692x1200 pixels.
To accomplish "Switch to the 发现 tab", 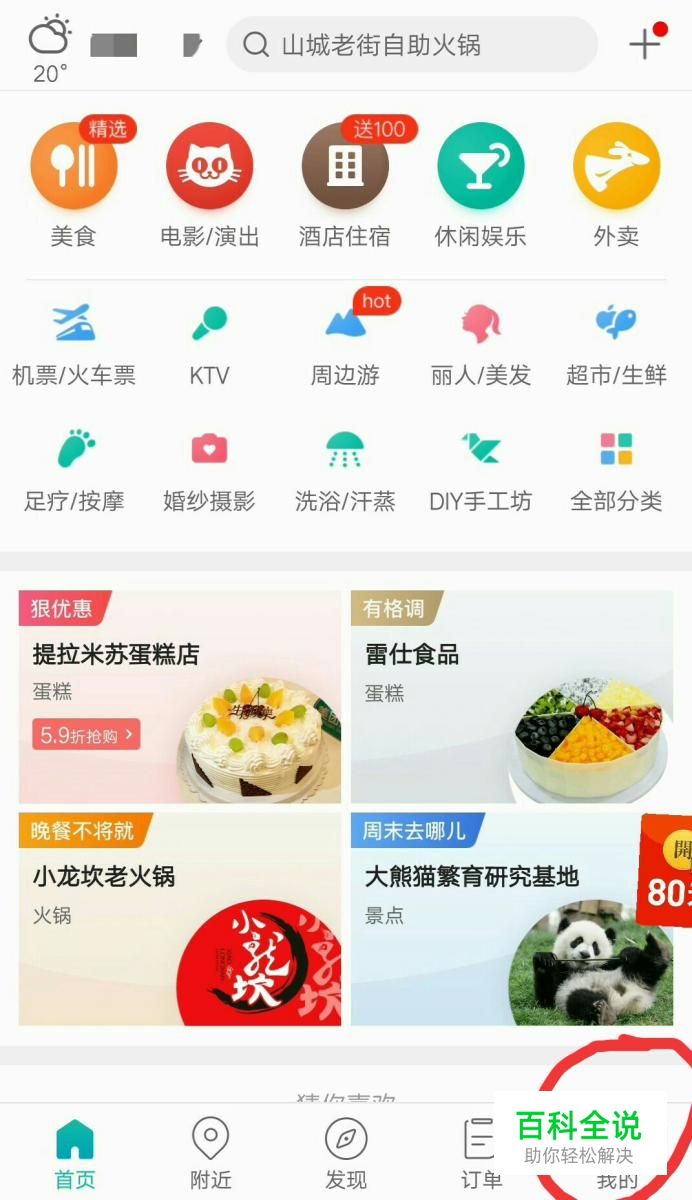I will (x=346, y=1152).
